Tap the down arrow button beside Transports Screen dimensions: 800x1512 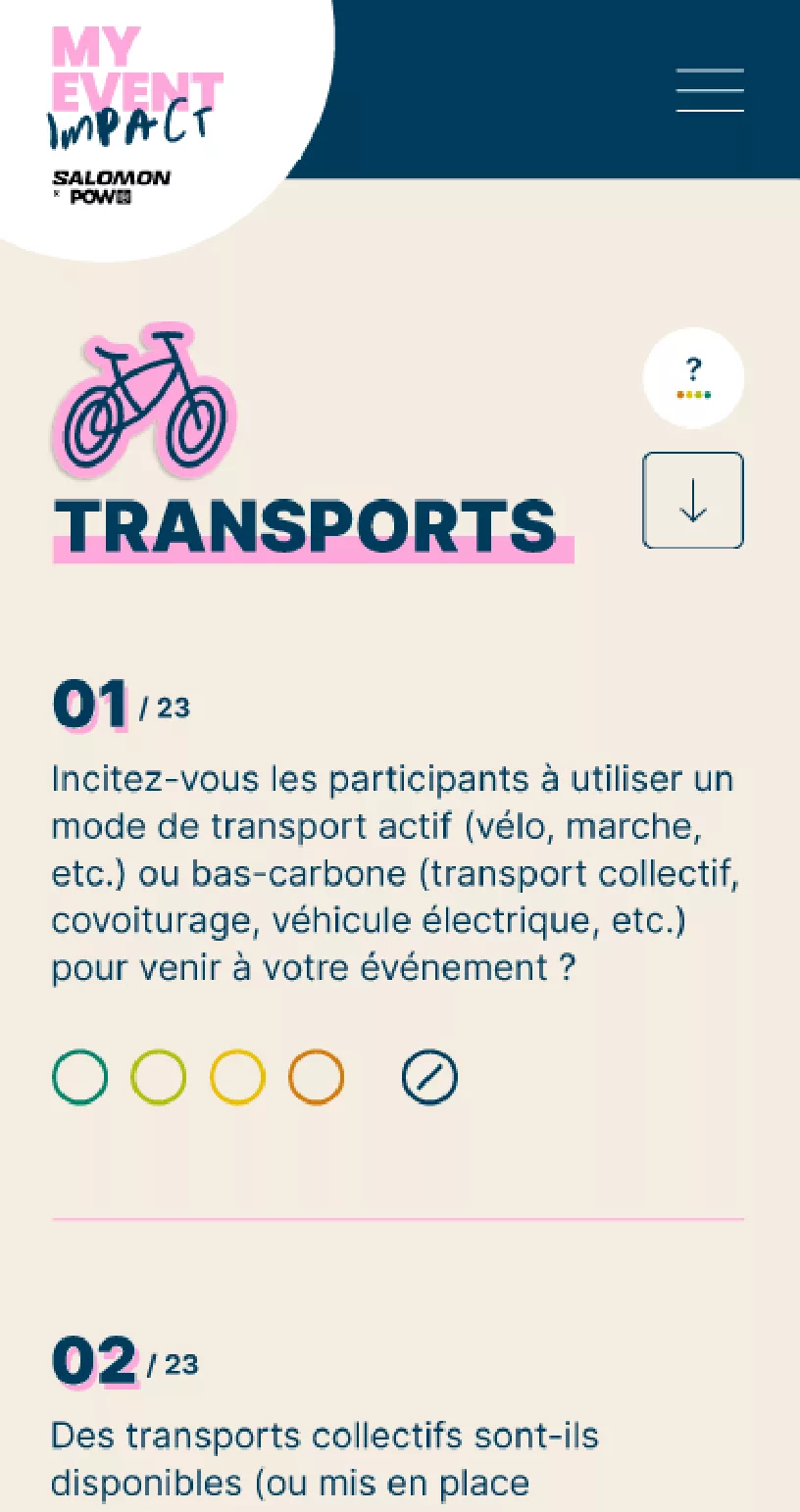pyautogui.click(x=693, y=500)
